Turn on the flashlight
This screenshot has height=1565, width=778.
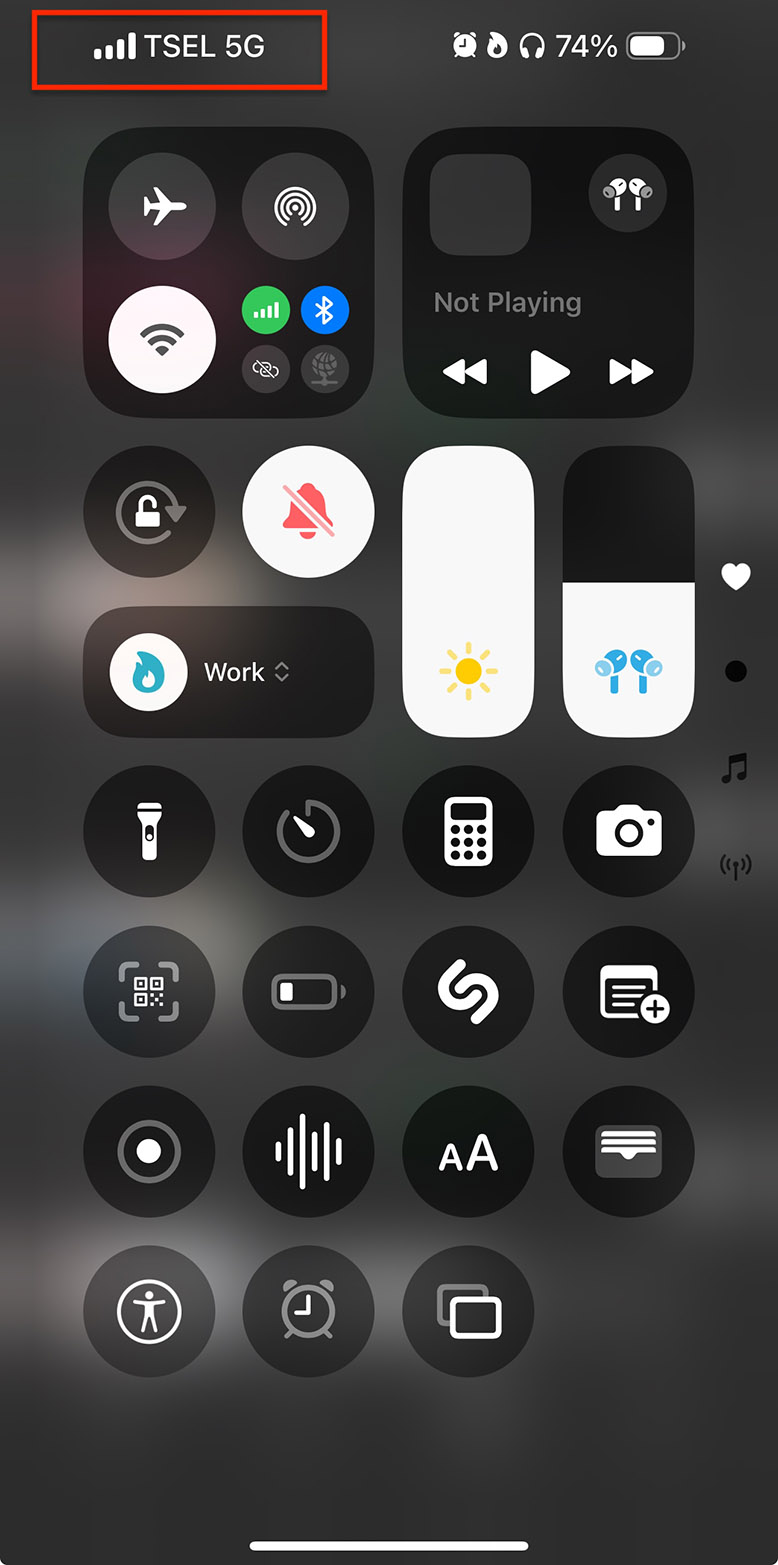(149, 831)
